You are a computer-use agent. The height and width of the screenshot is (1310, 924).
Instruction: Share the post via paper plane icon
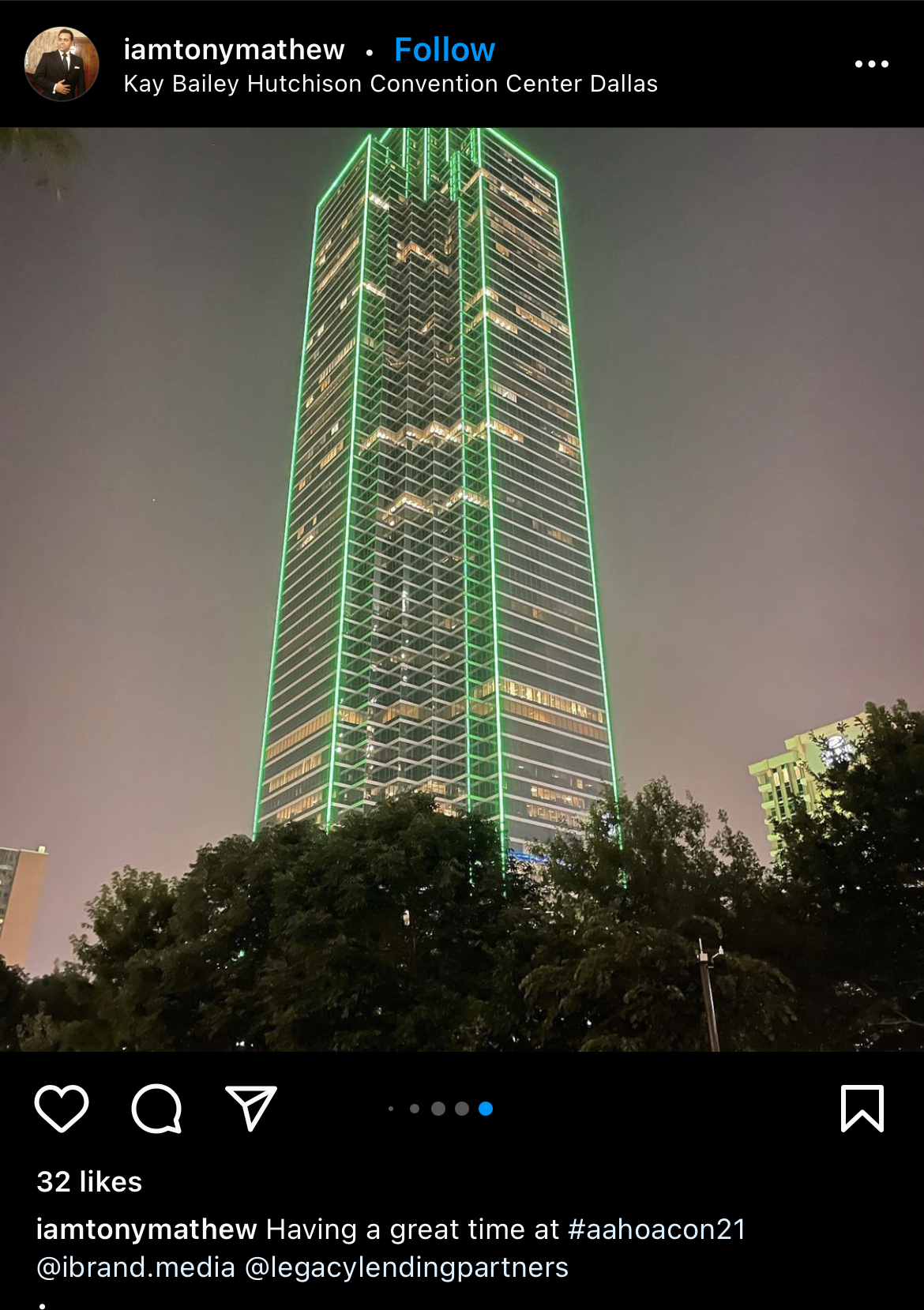click(x=251, y=1108)
